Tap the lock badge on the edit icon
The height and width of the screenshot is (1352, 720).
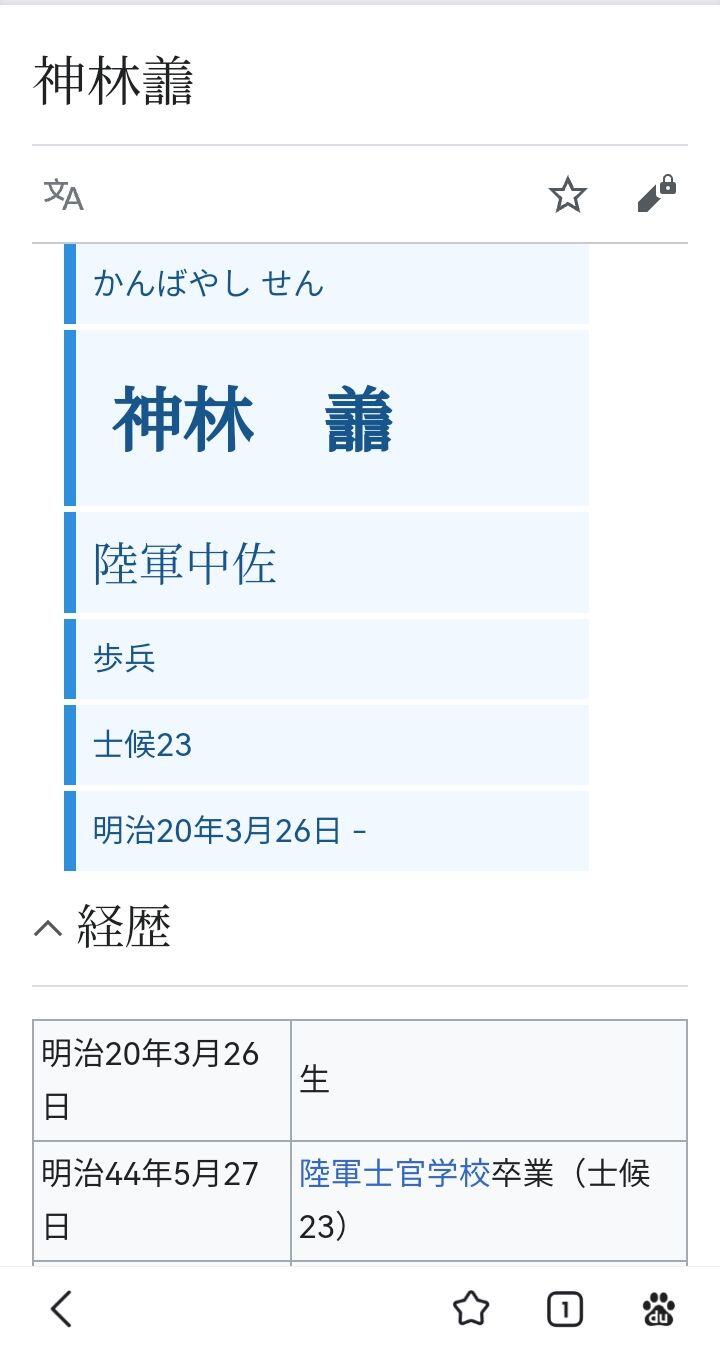tap(668, 184)
